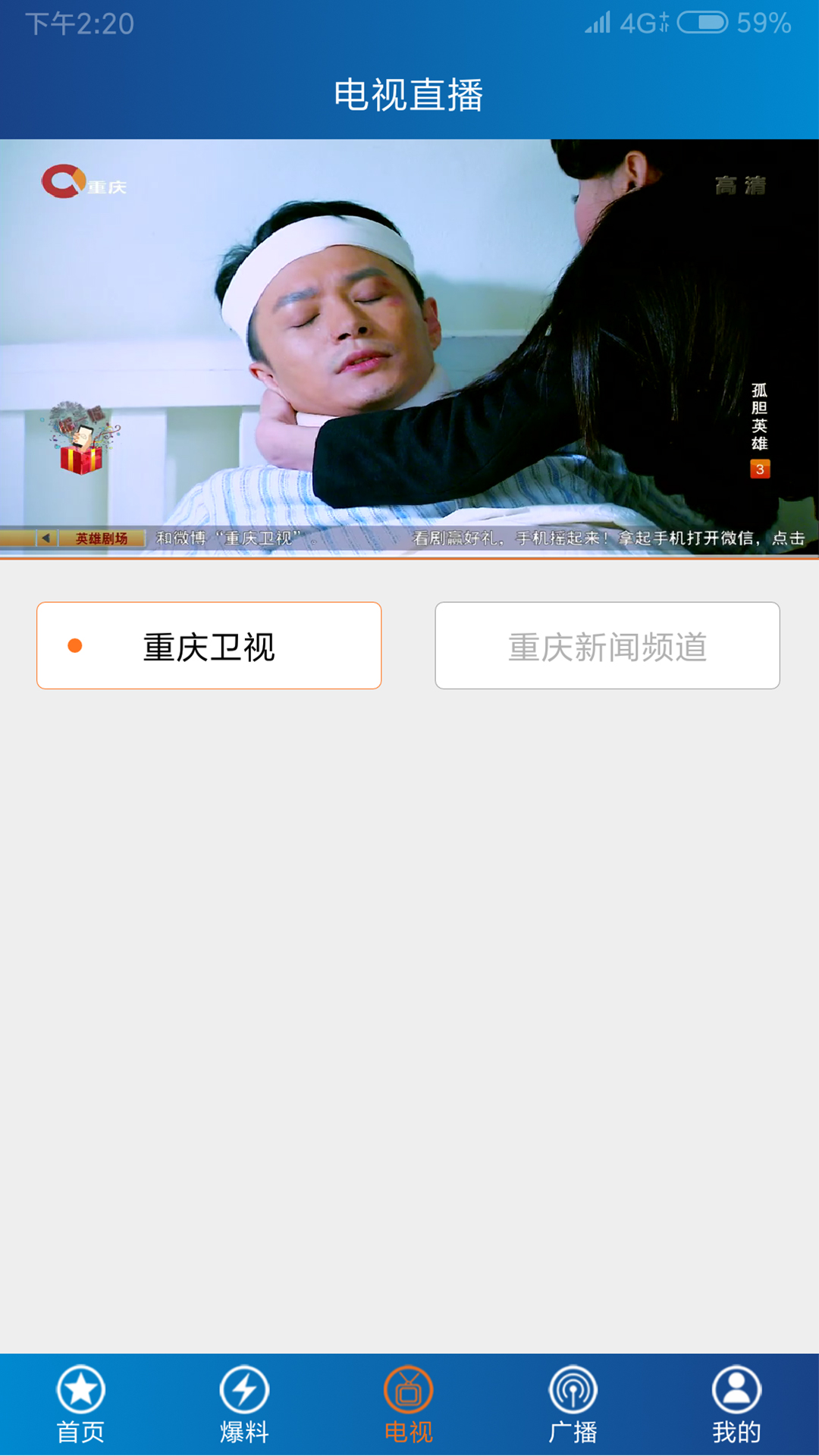Select the 重庆卫视 channel

click(209, 645)
